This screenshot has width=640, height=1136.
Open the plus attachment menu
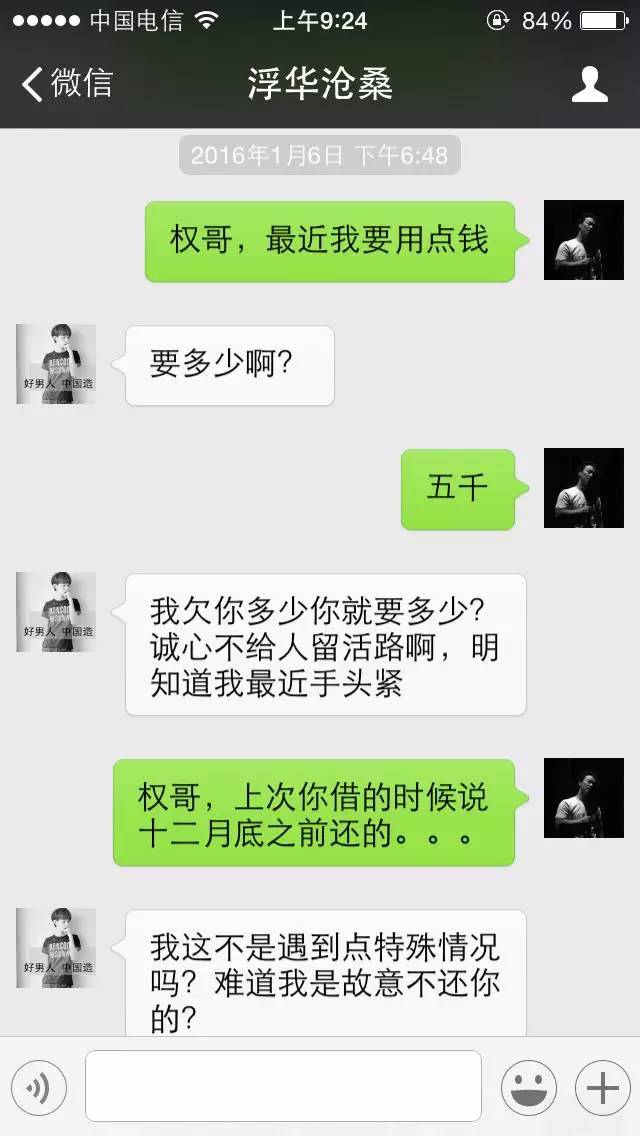pyautogui.click(x=602, y=1087)
